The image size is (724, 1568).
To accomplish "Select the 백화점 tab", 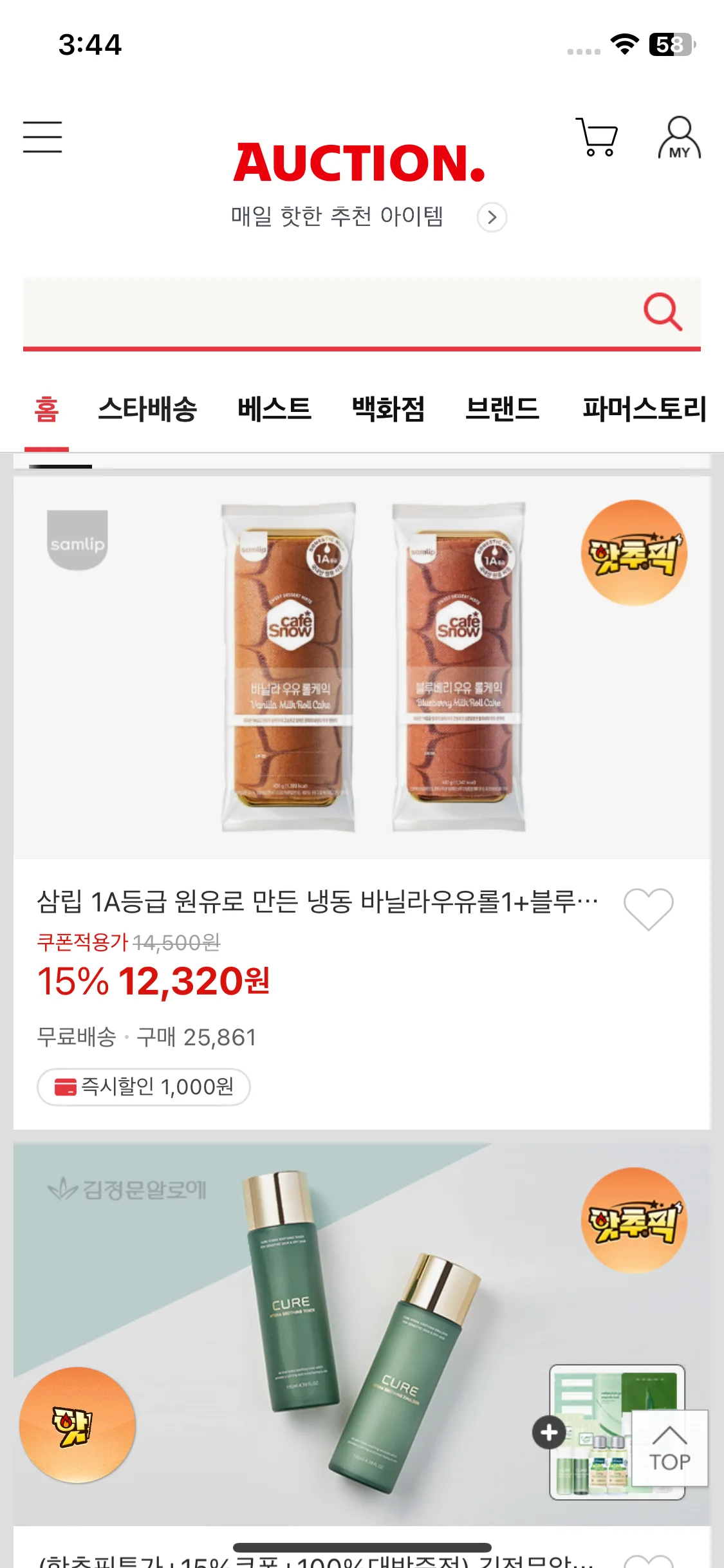I will [388, 409].
